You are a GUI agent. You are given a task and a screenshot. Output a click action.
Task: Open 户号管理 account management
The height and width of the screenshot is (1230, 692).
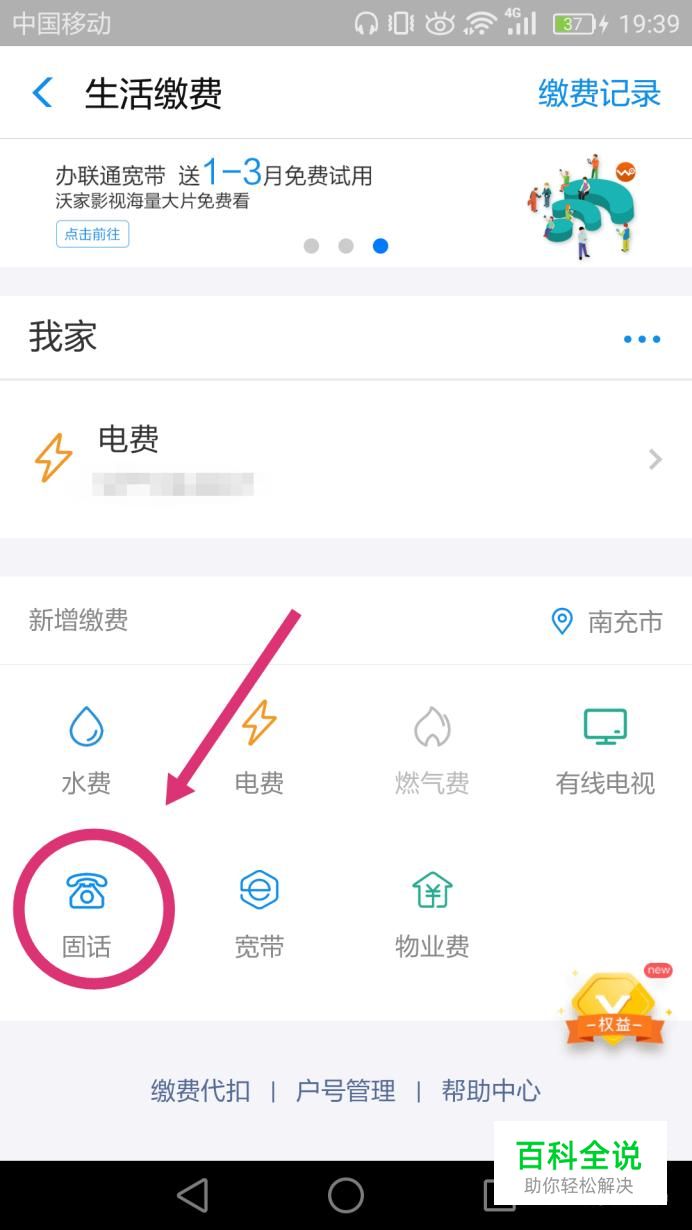click(x=346, y=1090)
